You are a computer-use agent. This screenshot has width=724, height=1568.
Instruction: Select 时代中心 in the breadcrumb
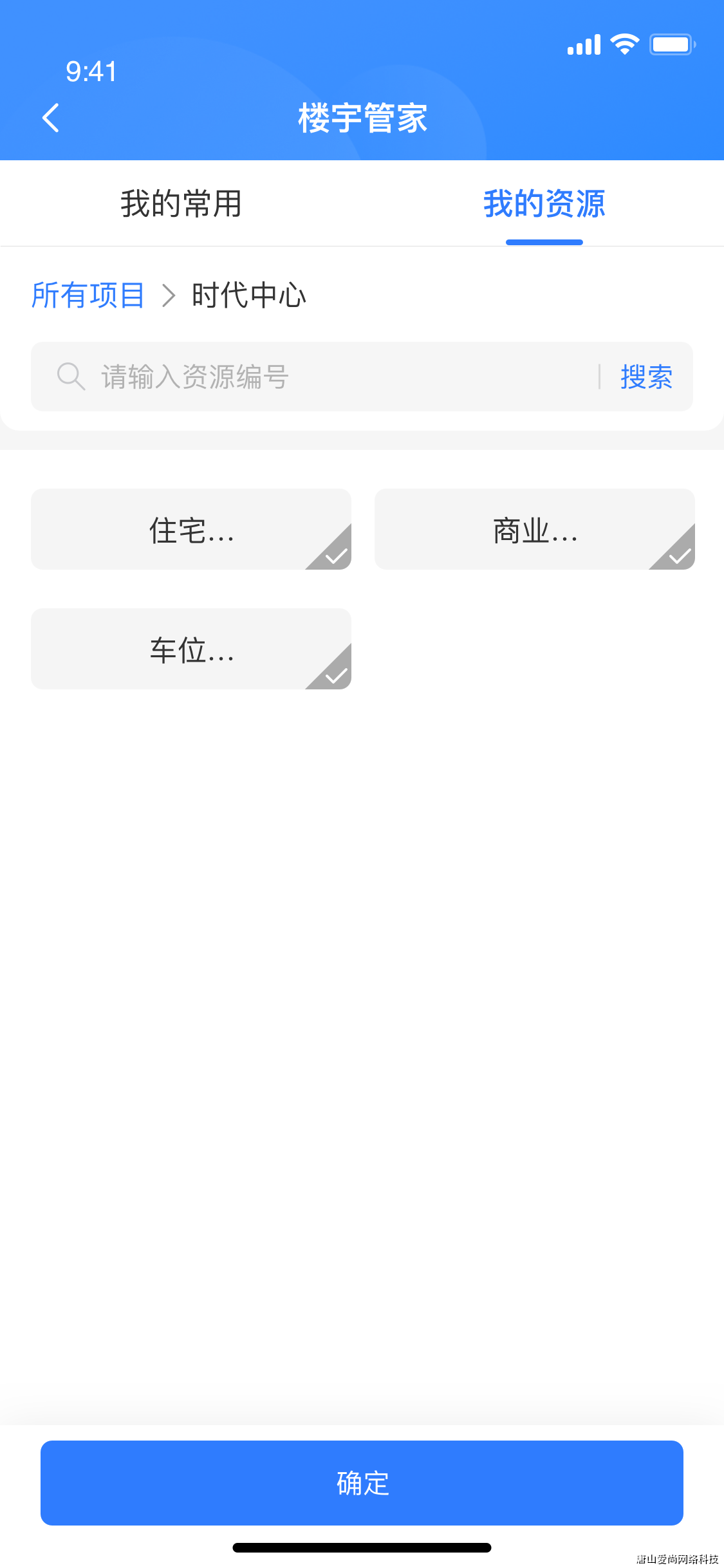tap(248, 295)
